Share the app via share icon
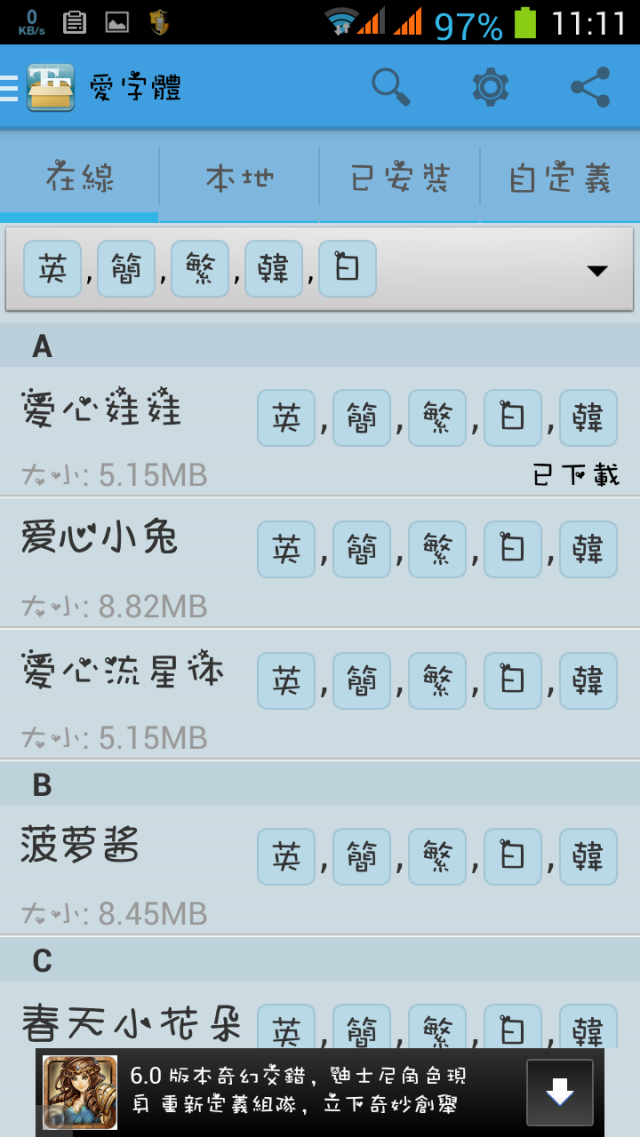Viewport: 640px width, 1138px height. [x=590, y=87]
